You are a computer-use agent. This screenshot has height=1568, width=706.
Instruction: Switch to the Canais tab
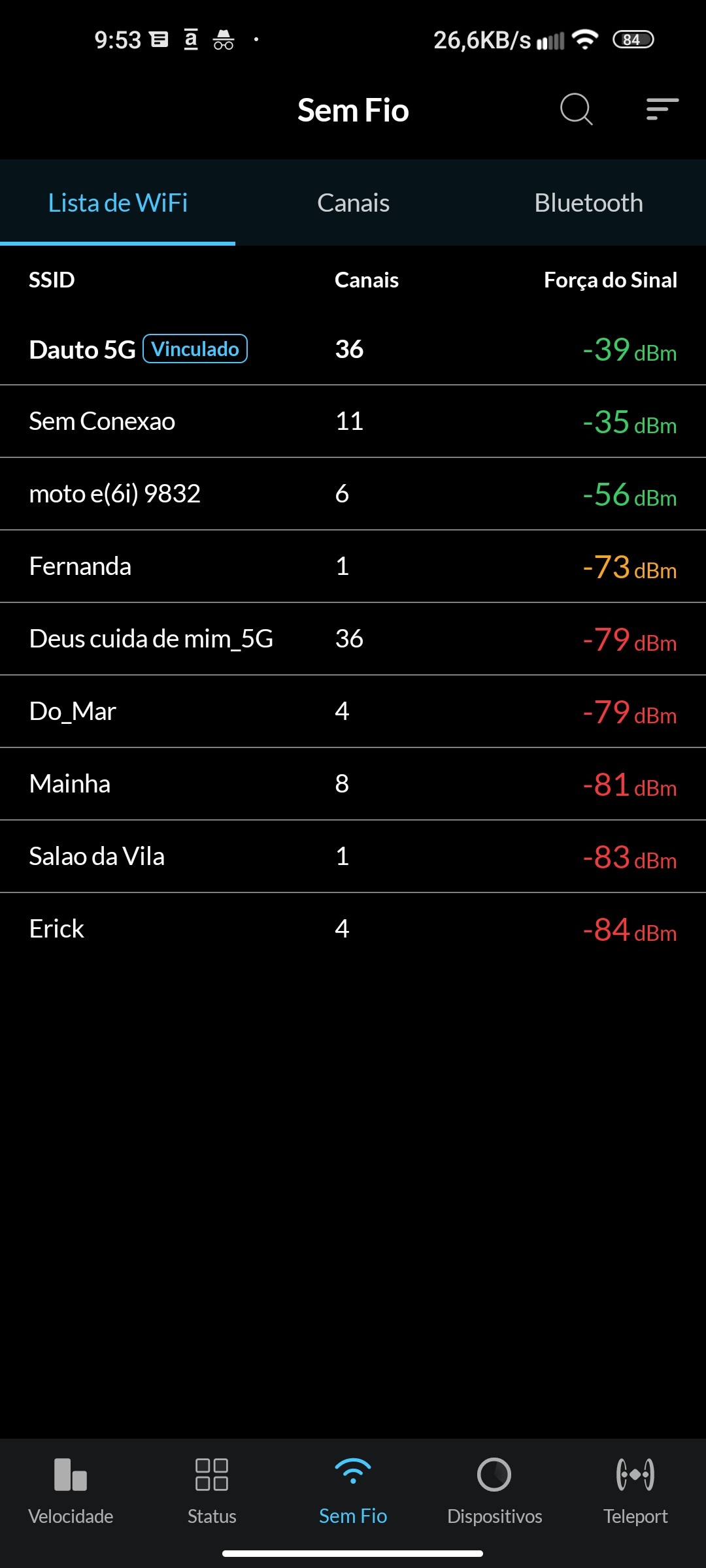point(353,203)
